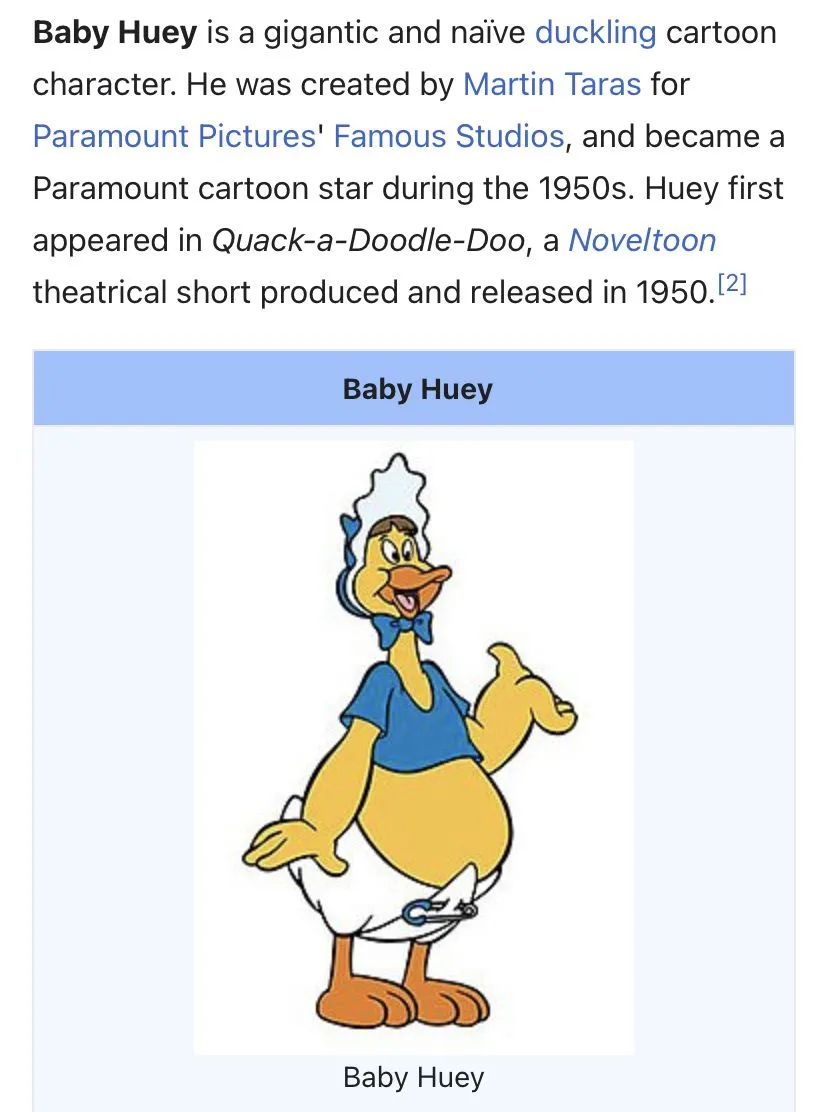Open the Noveltoon link

tap(642, 240)
